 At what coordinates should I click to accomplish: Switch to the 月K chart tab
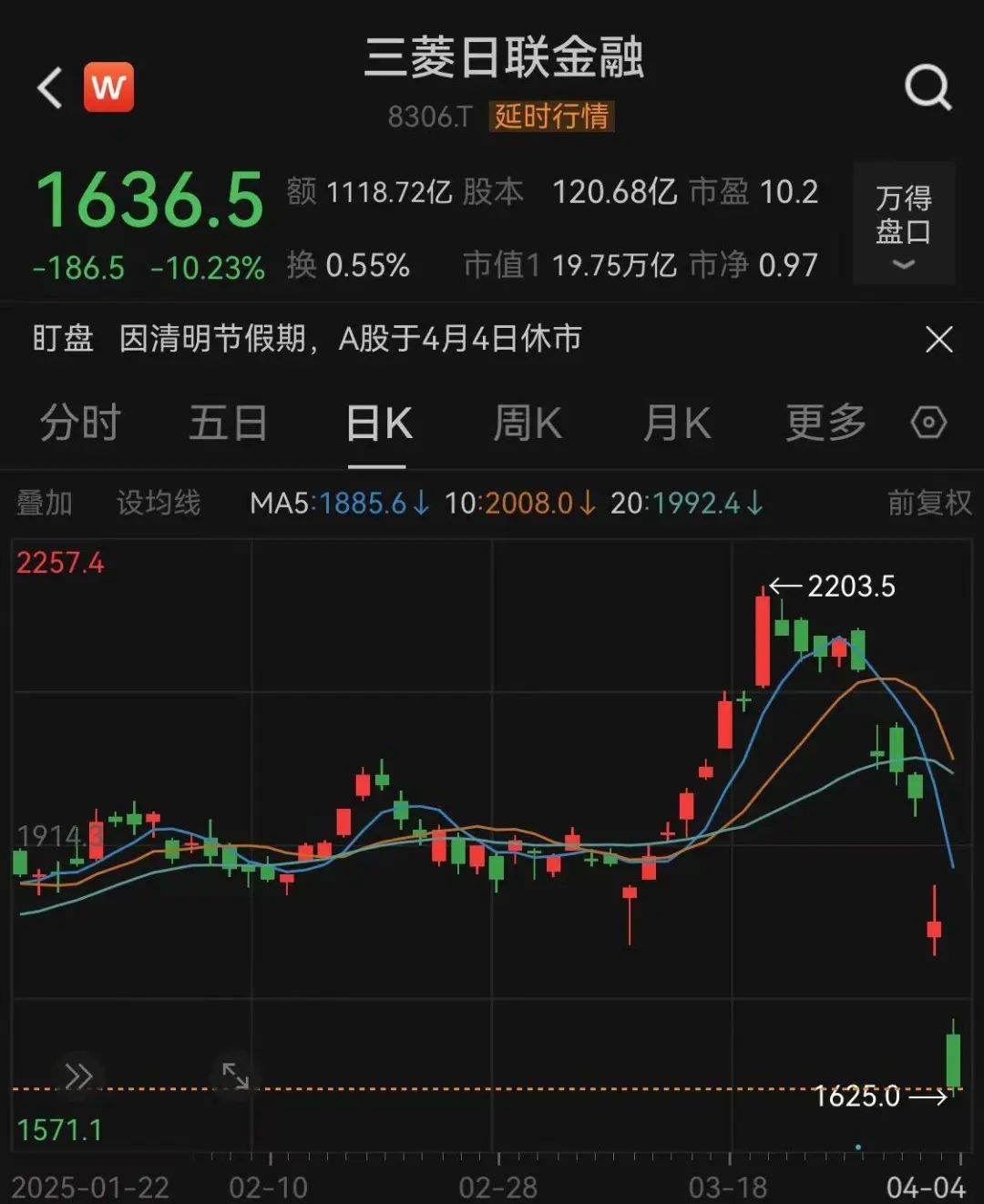(x=676, y=423)
